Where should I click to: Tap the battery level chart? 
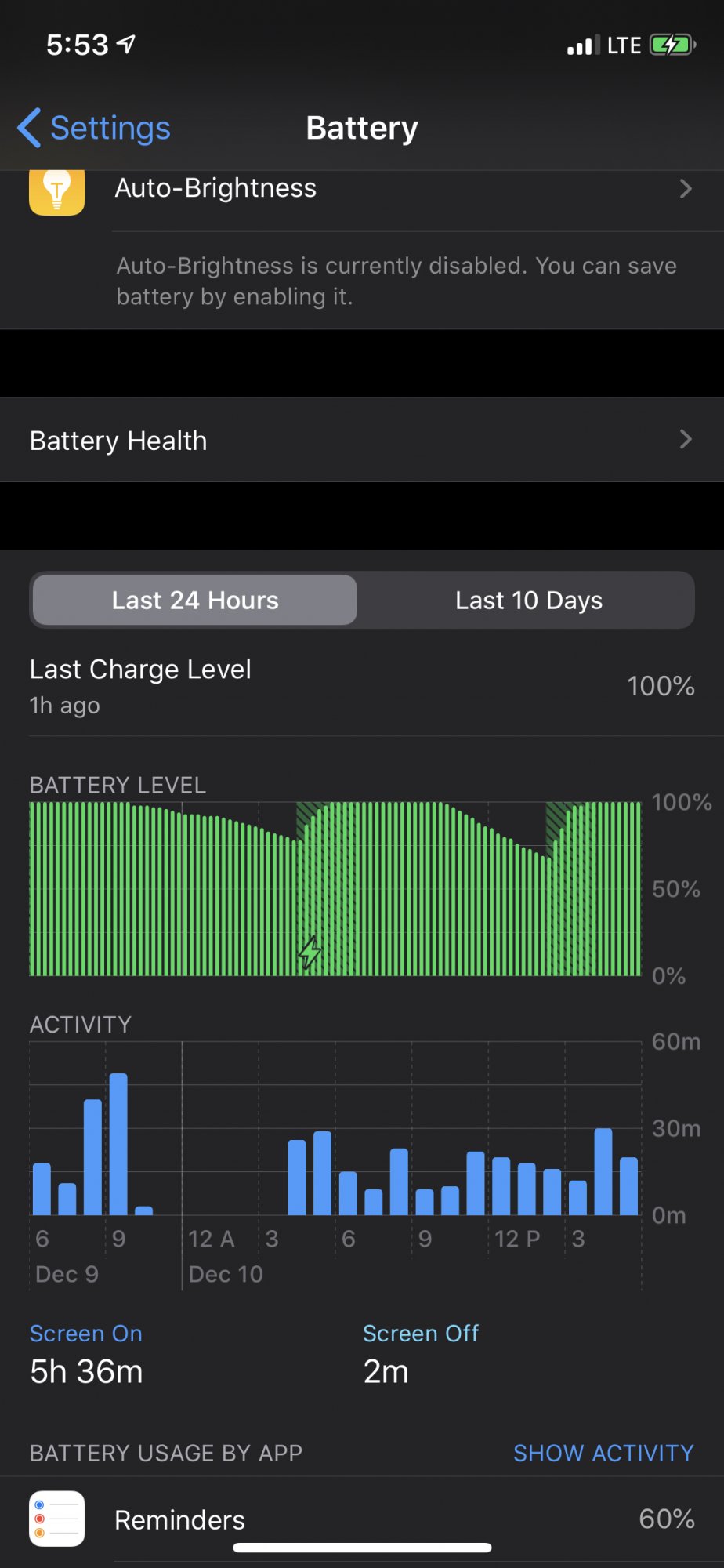click(x=335, y=888)
